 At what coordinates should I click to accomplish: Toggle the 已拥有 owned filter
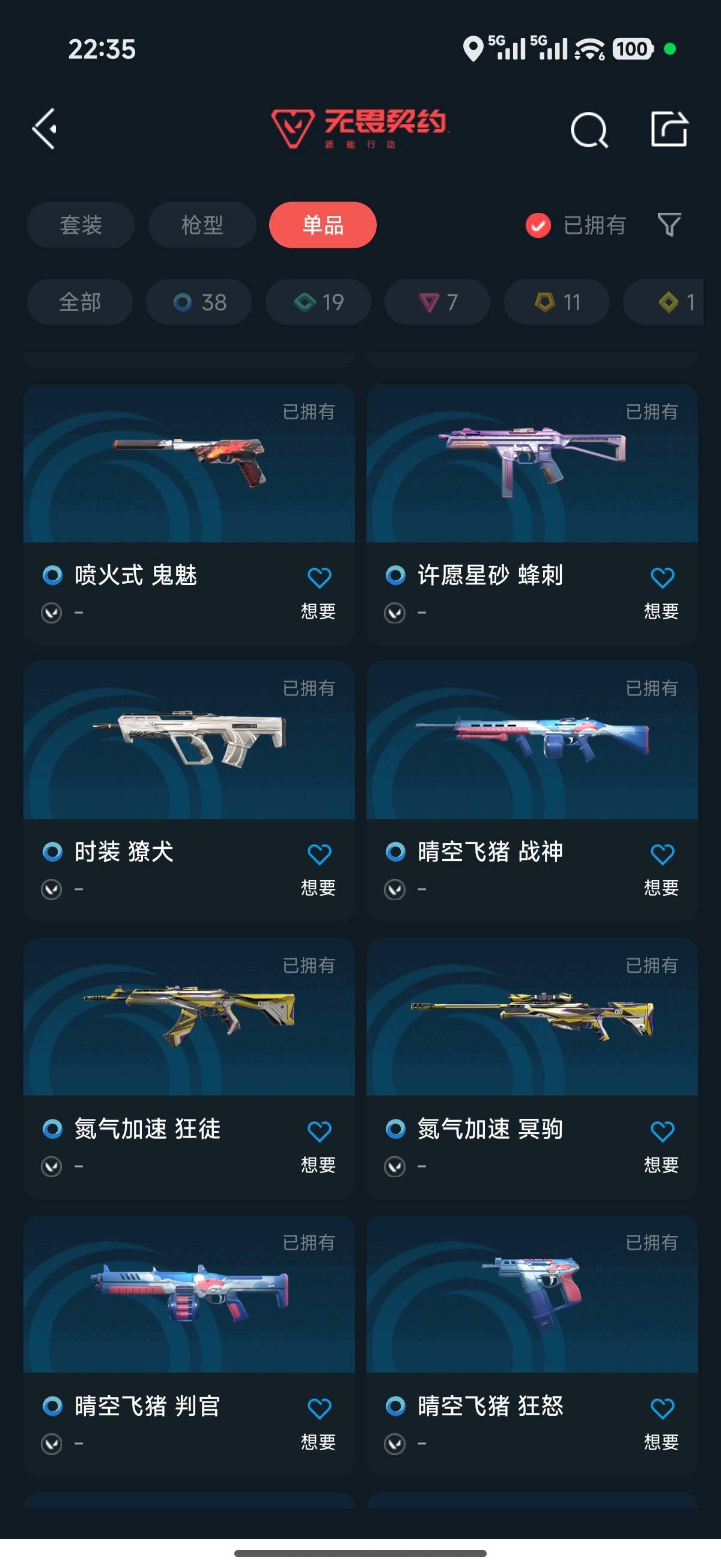tap(575, 225)
